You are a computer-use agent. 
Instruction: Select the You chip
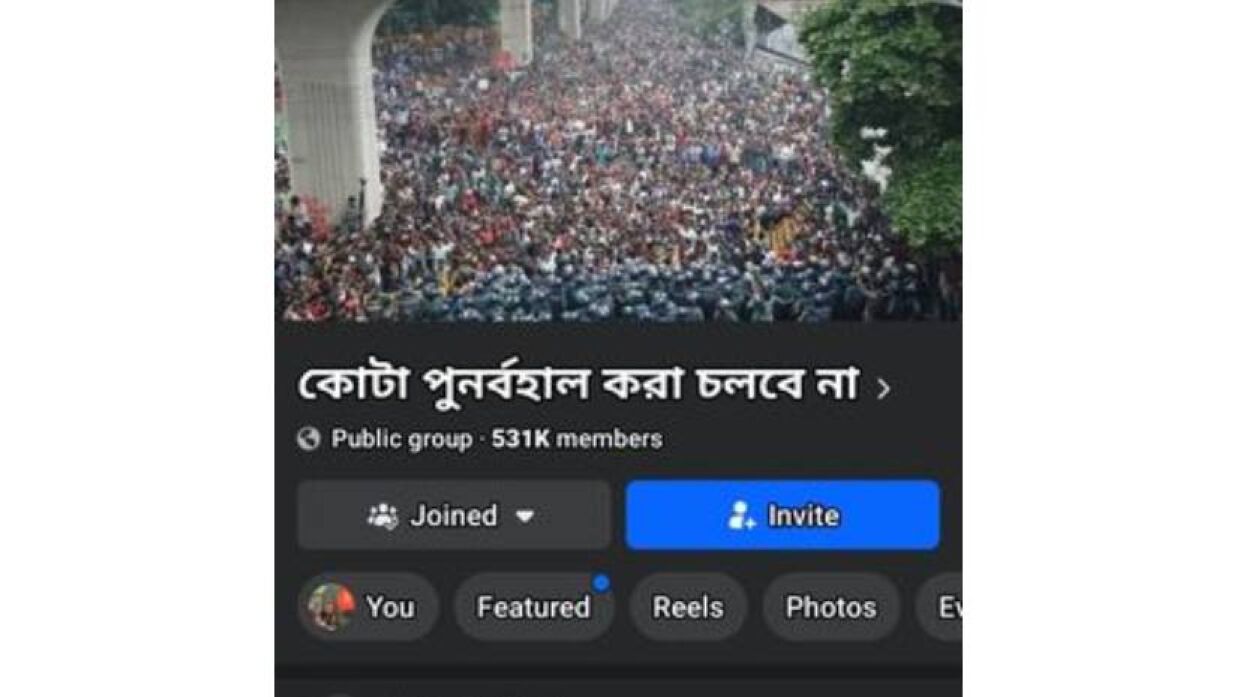pos(367,607)
